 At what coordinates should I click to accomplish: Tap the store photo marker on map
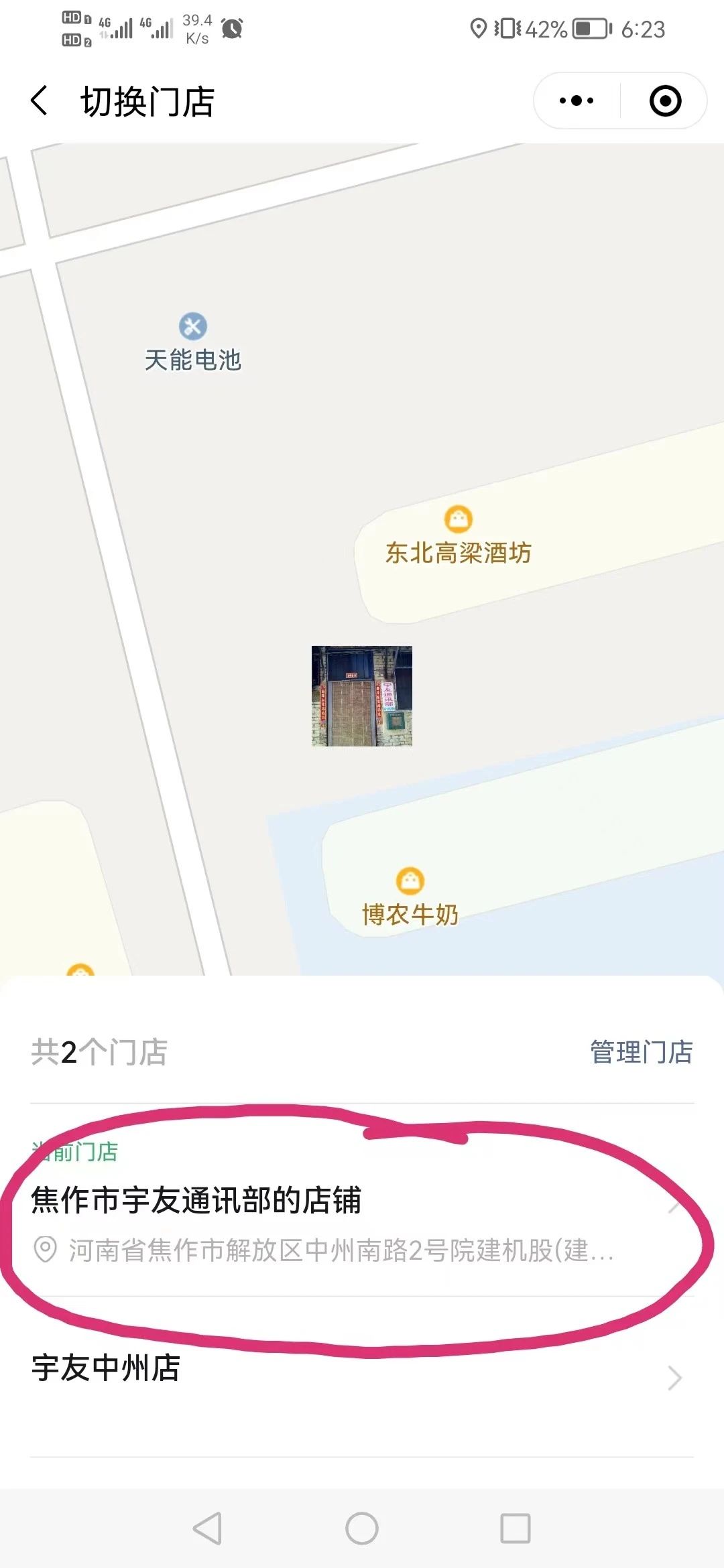[x=362, y=696]
